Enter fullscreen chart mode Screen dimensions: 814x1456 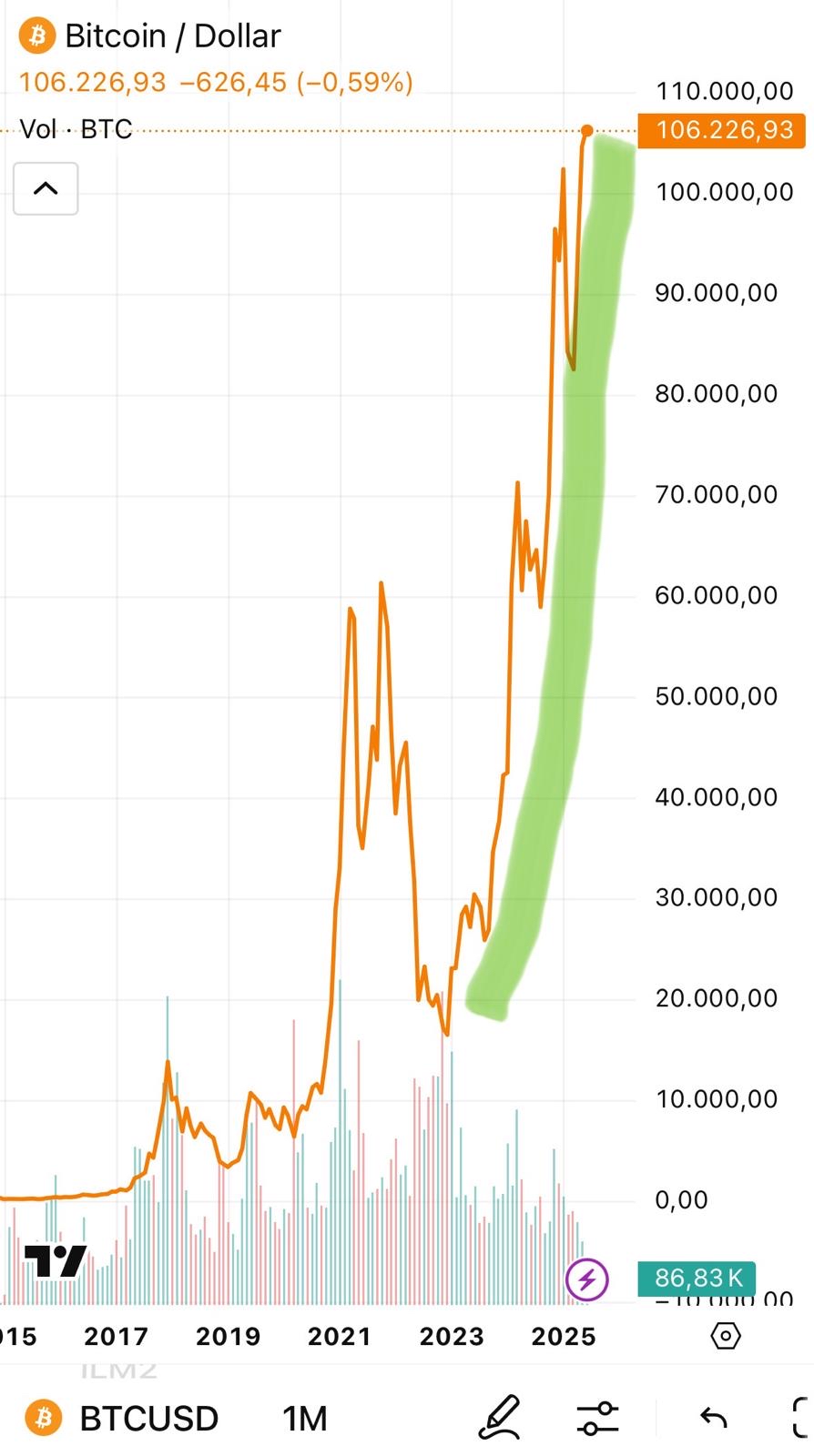pyautogui.click(x=801, y=1418)
